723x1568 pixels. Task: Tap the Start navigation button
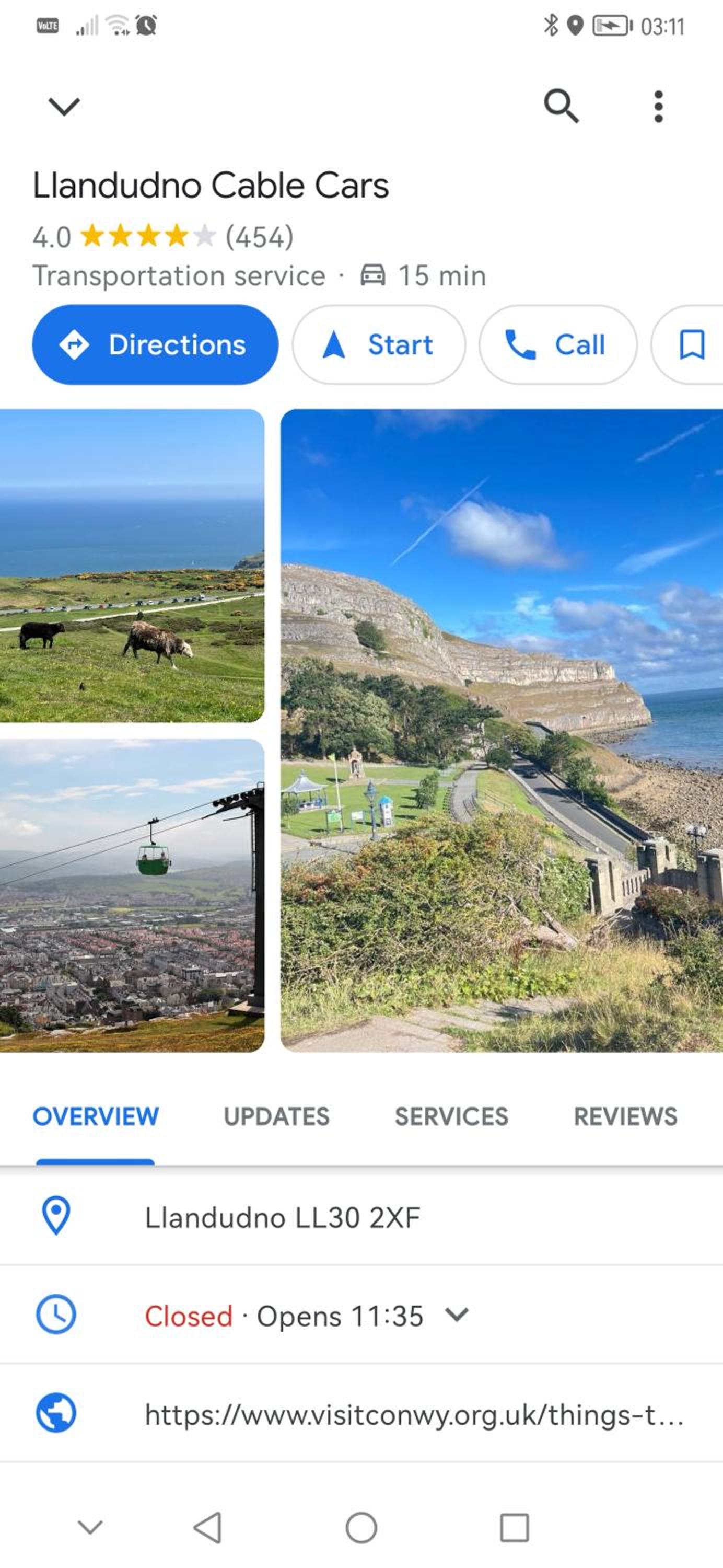click(x=379, y=344)
